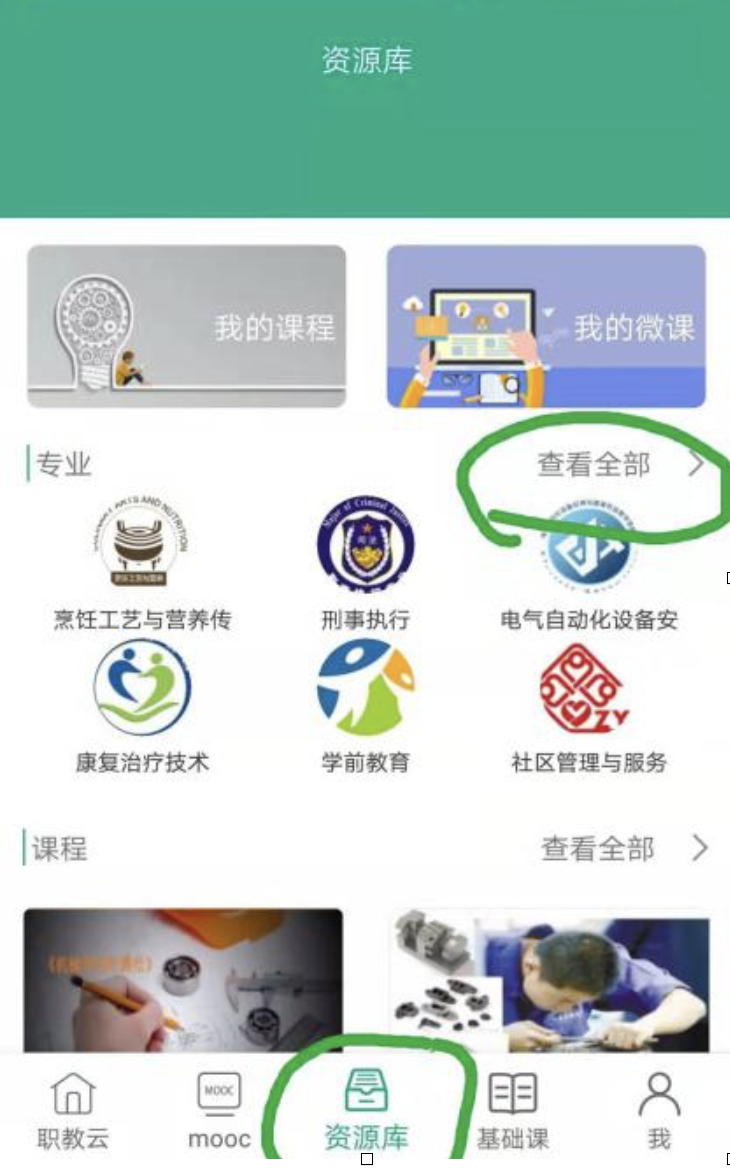Open the 烹饪工艺与营养传 major
The image size is (730, 1168).
(x=141, y=567)
